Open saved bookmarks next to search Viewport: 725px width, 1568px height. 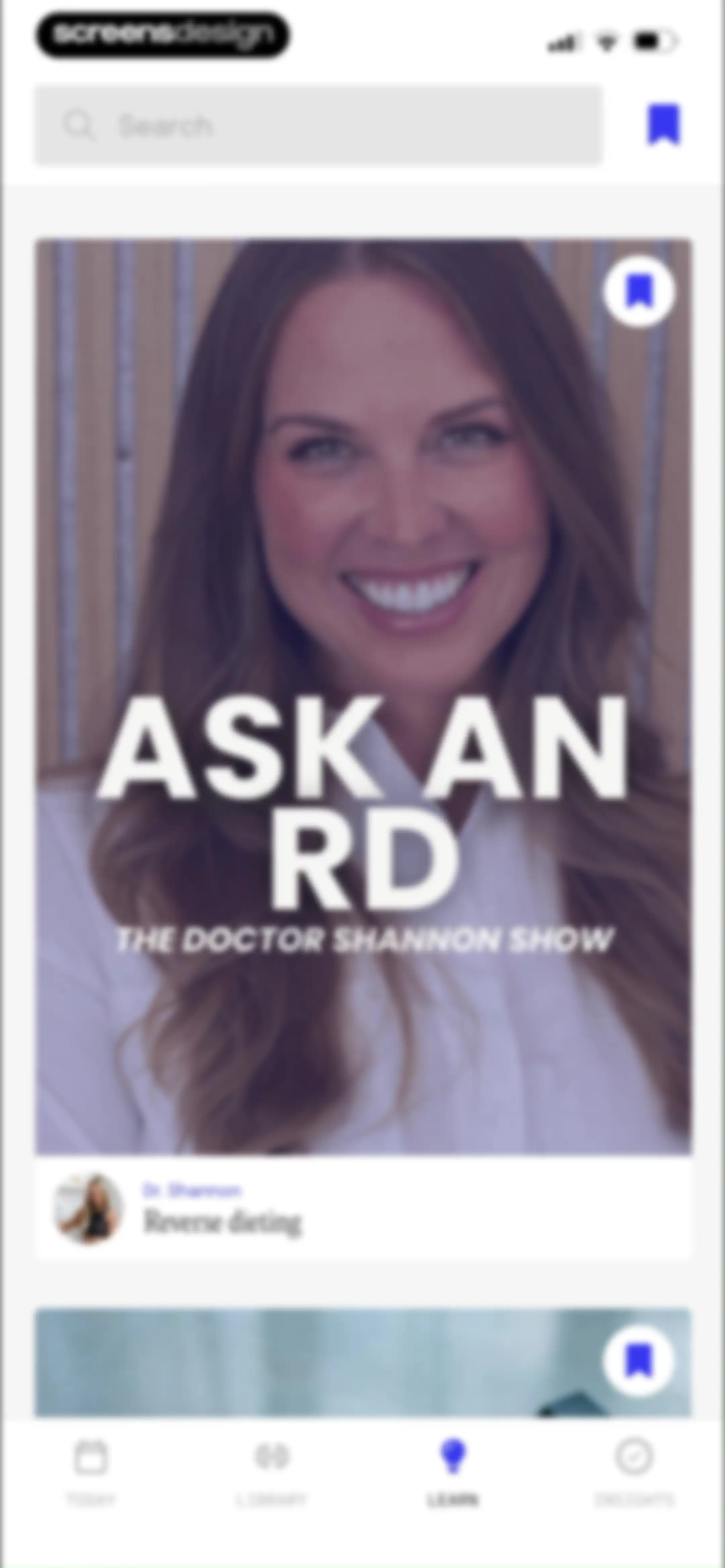click(663, 125)
